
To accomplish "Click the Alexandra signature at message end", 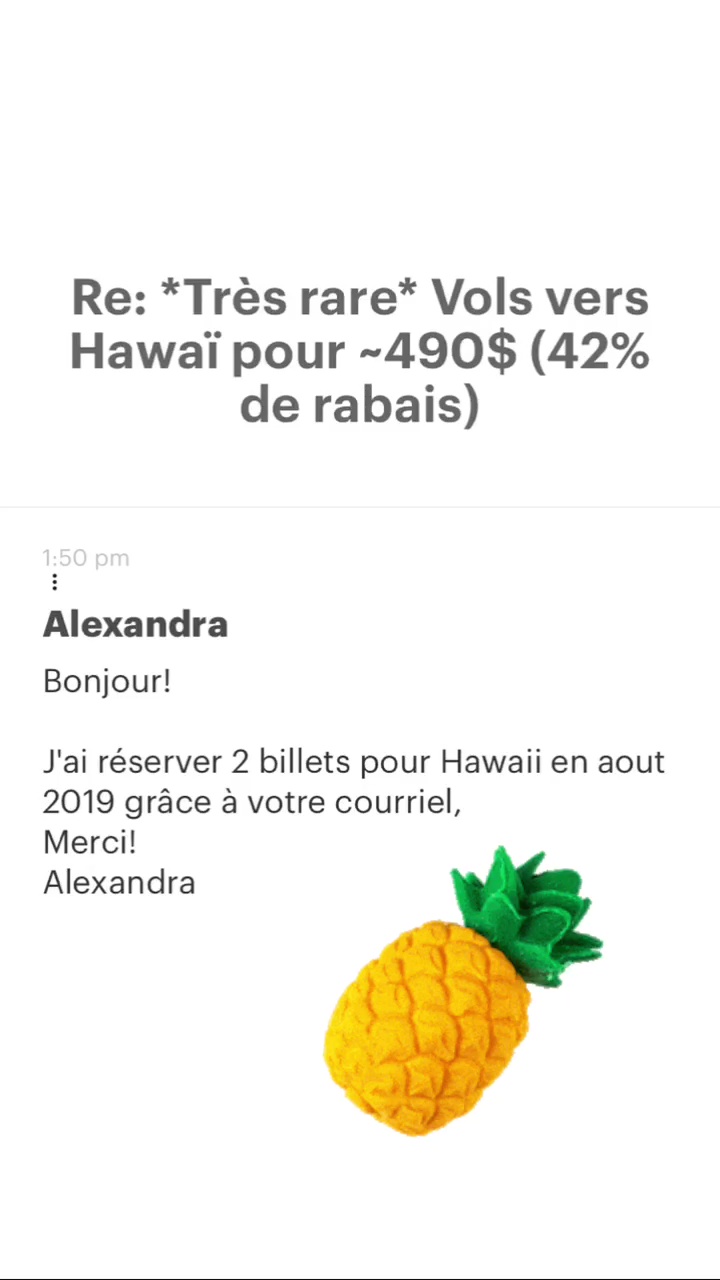I will point(119,882).
